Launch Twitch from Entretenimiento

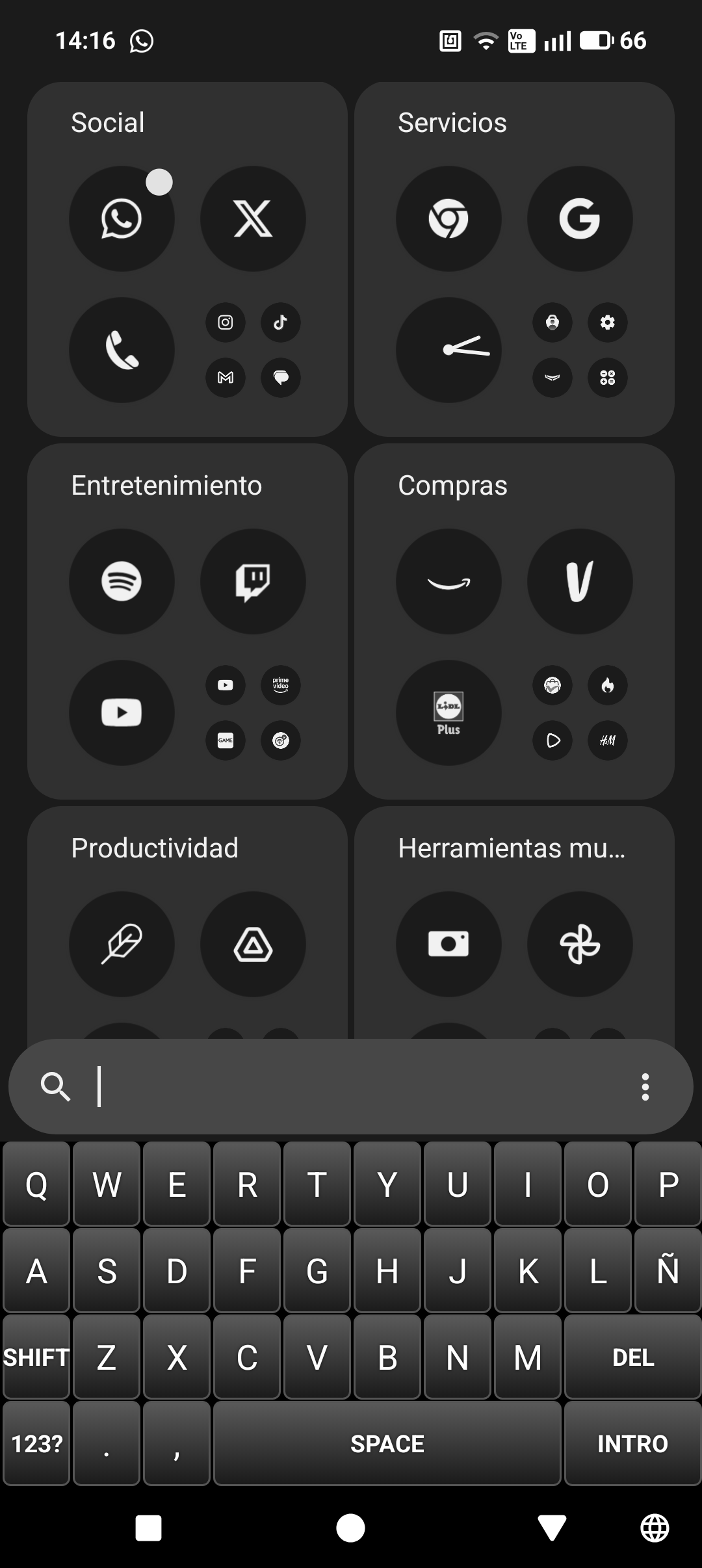(253, 582)
